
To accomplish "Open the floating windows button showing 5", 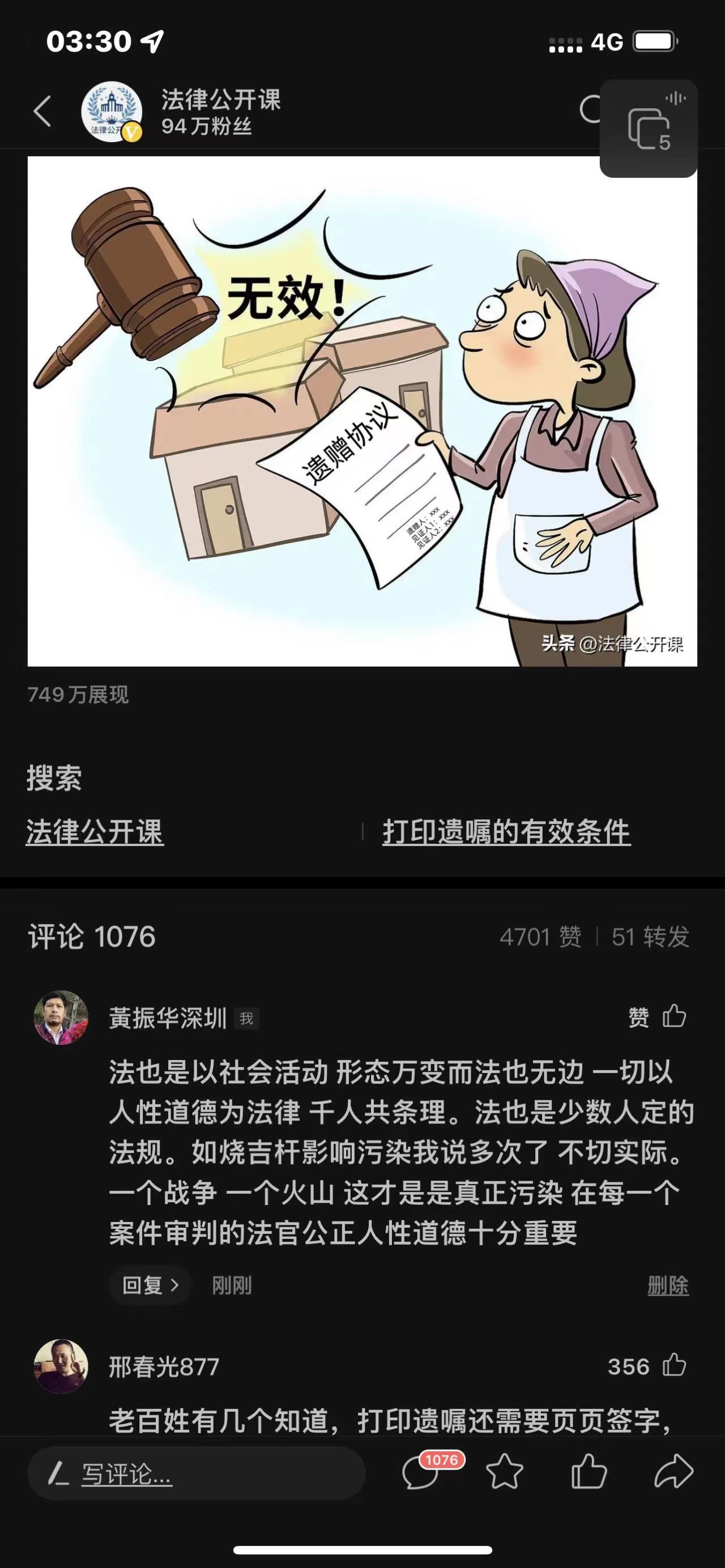I will pyautogui.click(x=649, y=129).
